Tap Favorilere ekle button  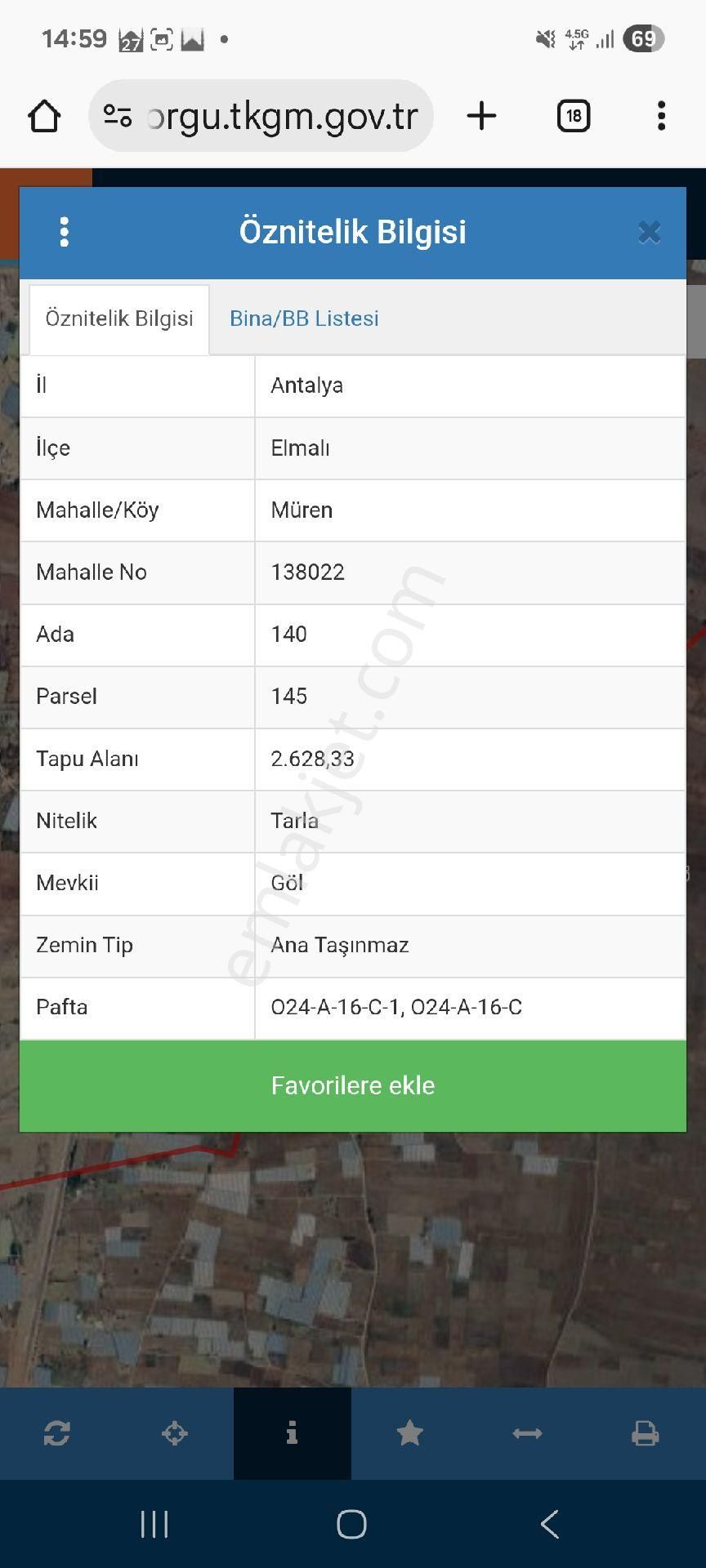click(353, 1085)
